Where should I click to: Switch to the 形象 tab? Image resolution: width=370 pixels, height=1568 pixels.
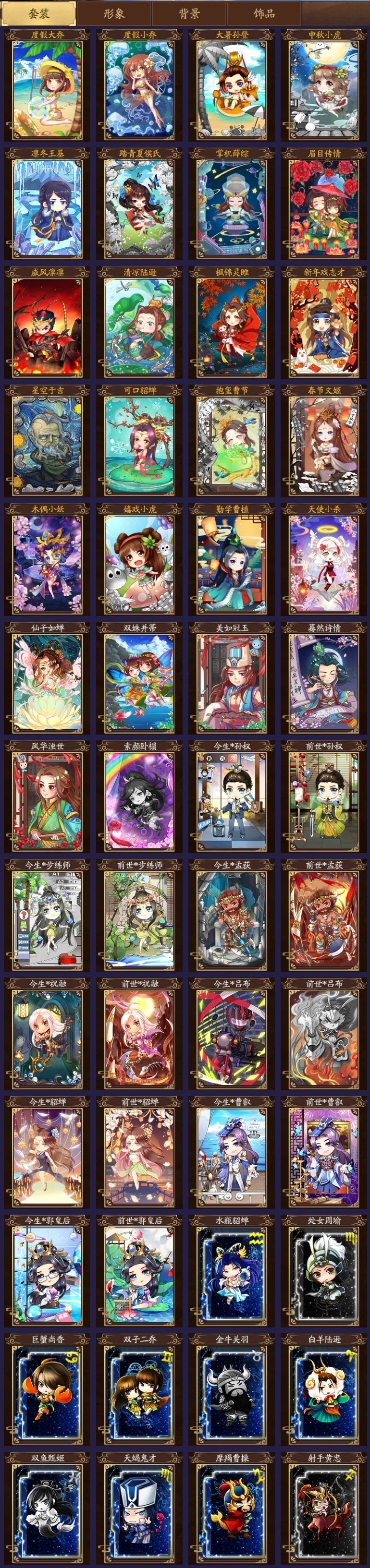[x=114, y=13]
